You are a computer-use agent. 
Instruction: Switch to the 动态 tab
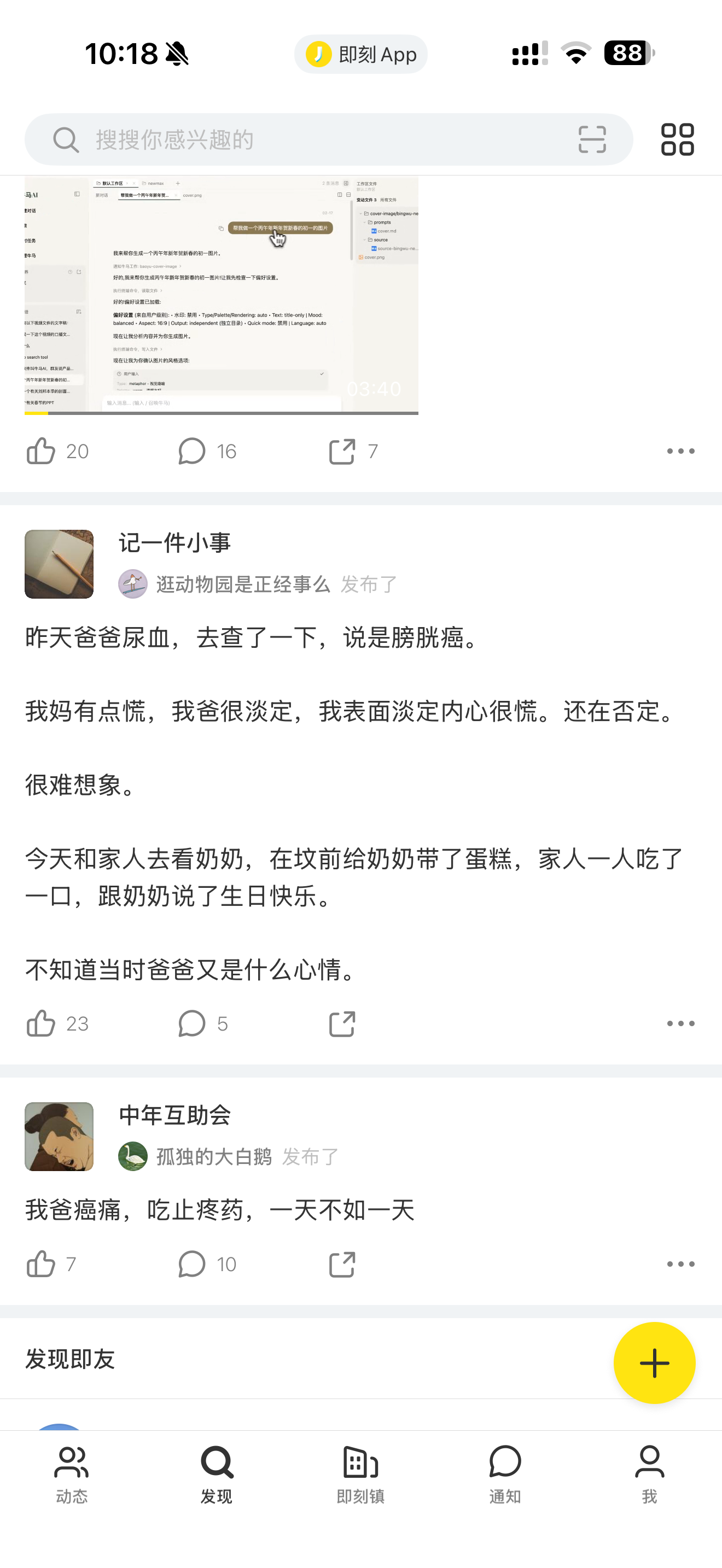click(72, 1473)
